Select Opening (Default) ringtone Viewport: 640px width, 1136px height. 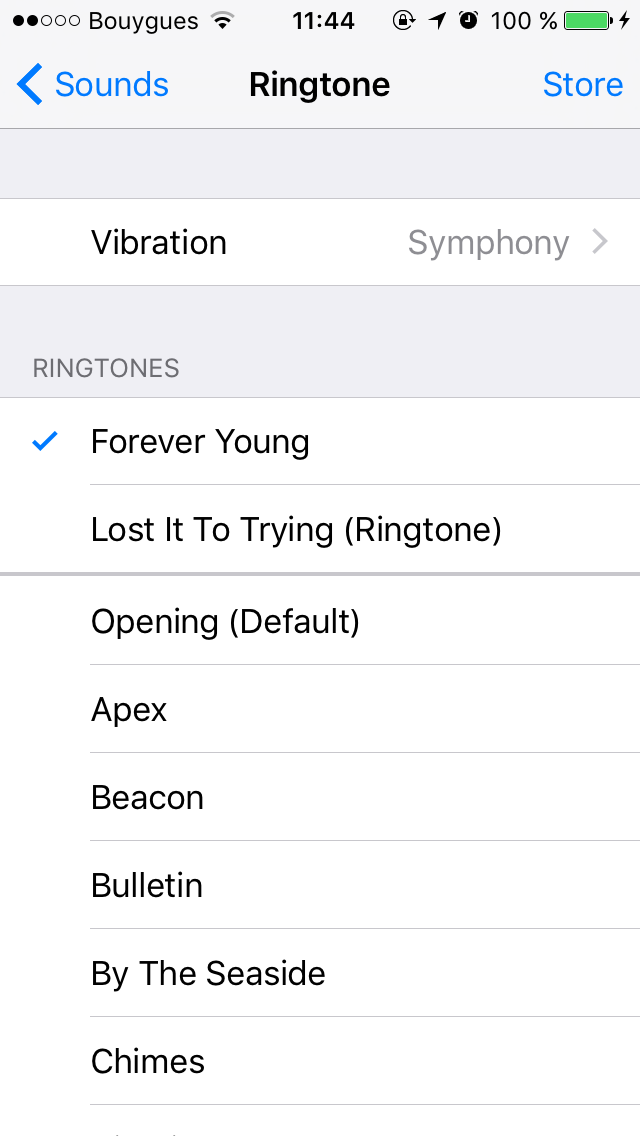click(x=320, y=621)
